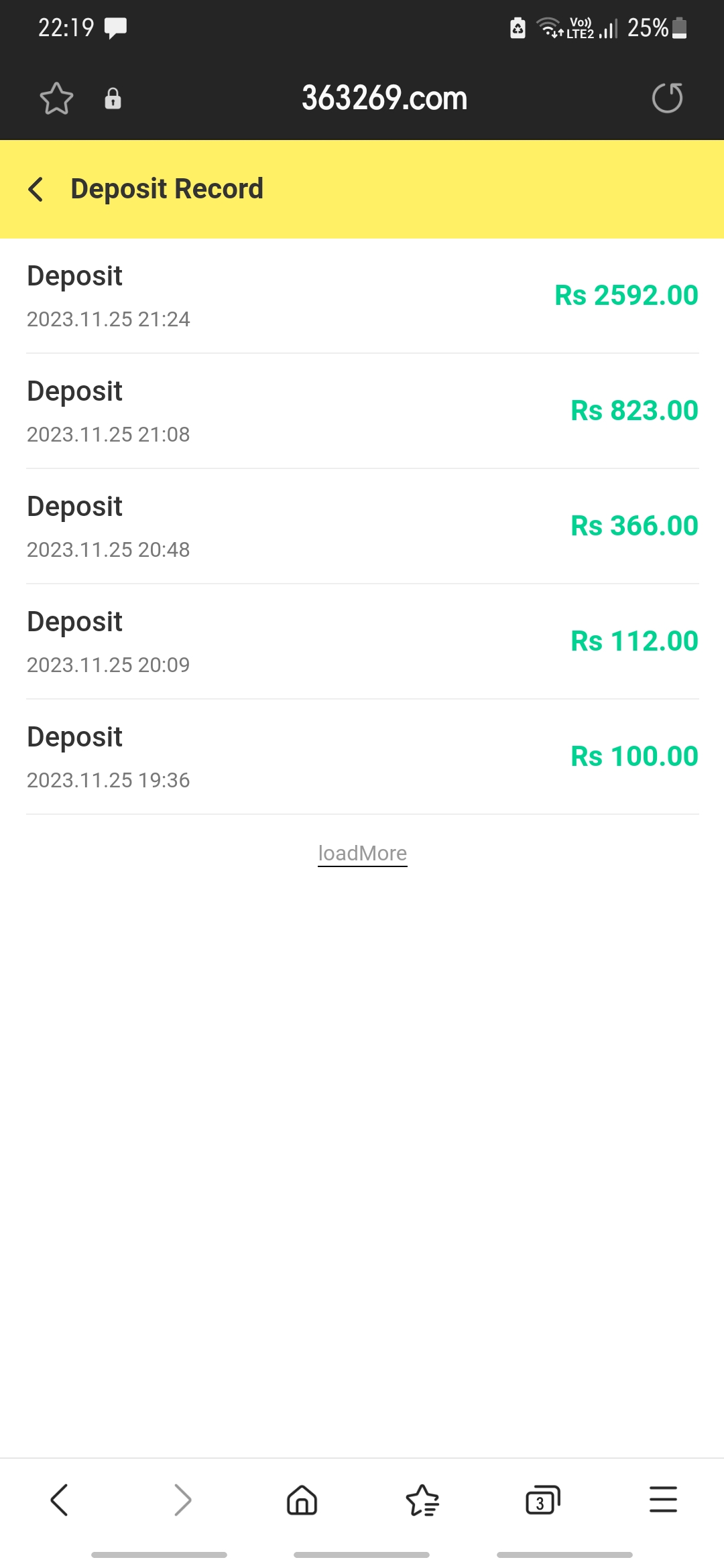View the open browser tabs

tap(542, 1500)
